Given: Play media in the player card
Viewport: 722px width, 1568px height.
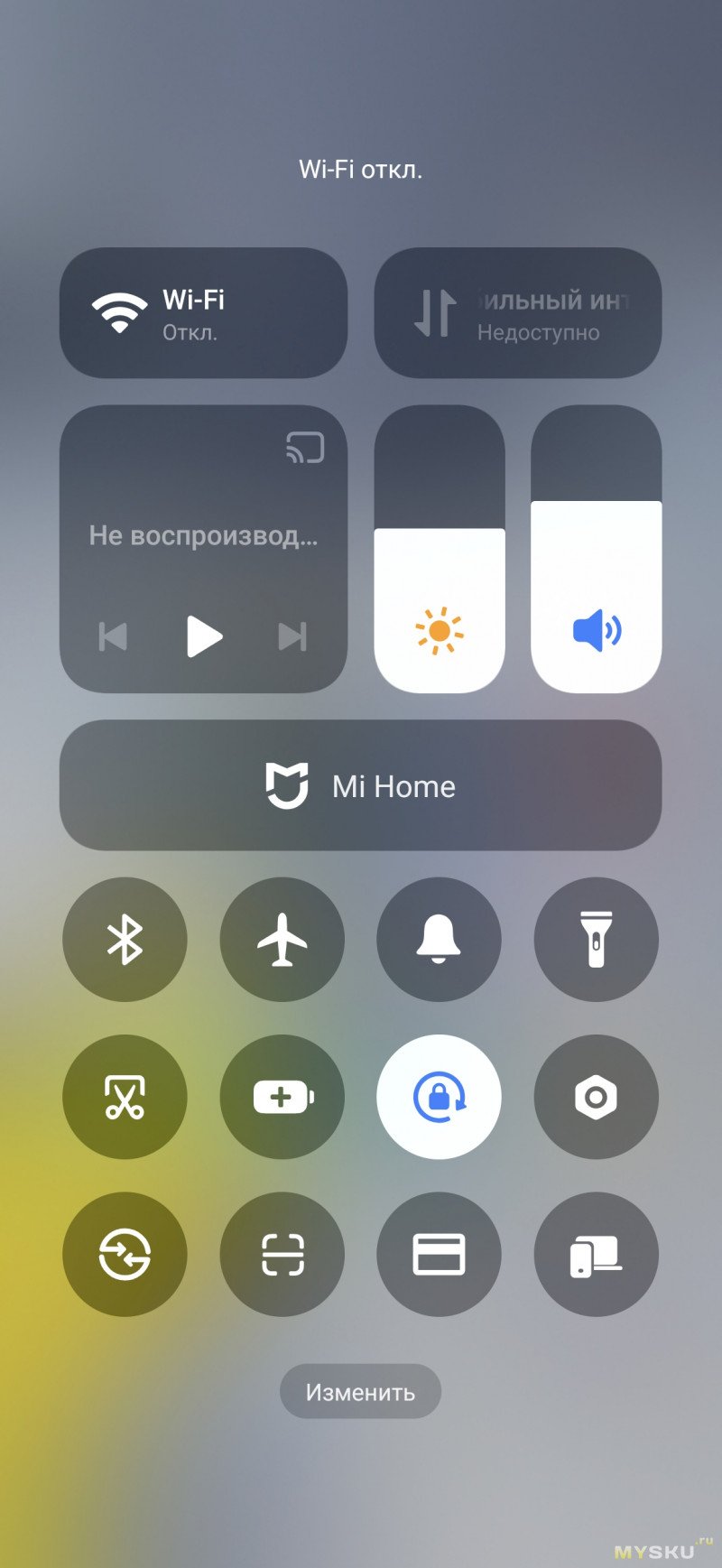Looking at the screenshot, I should (x=204, y=636).
